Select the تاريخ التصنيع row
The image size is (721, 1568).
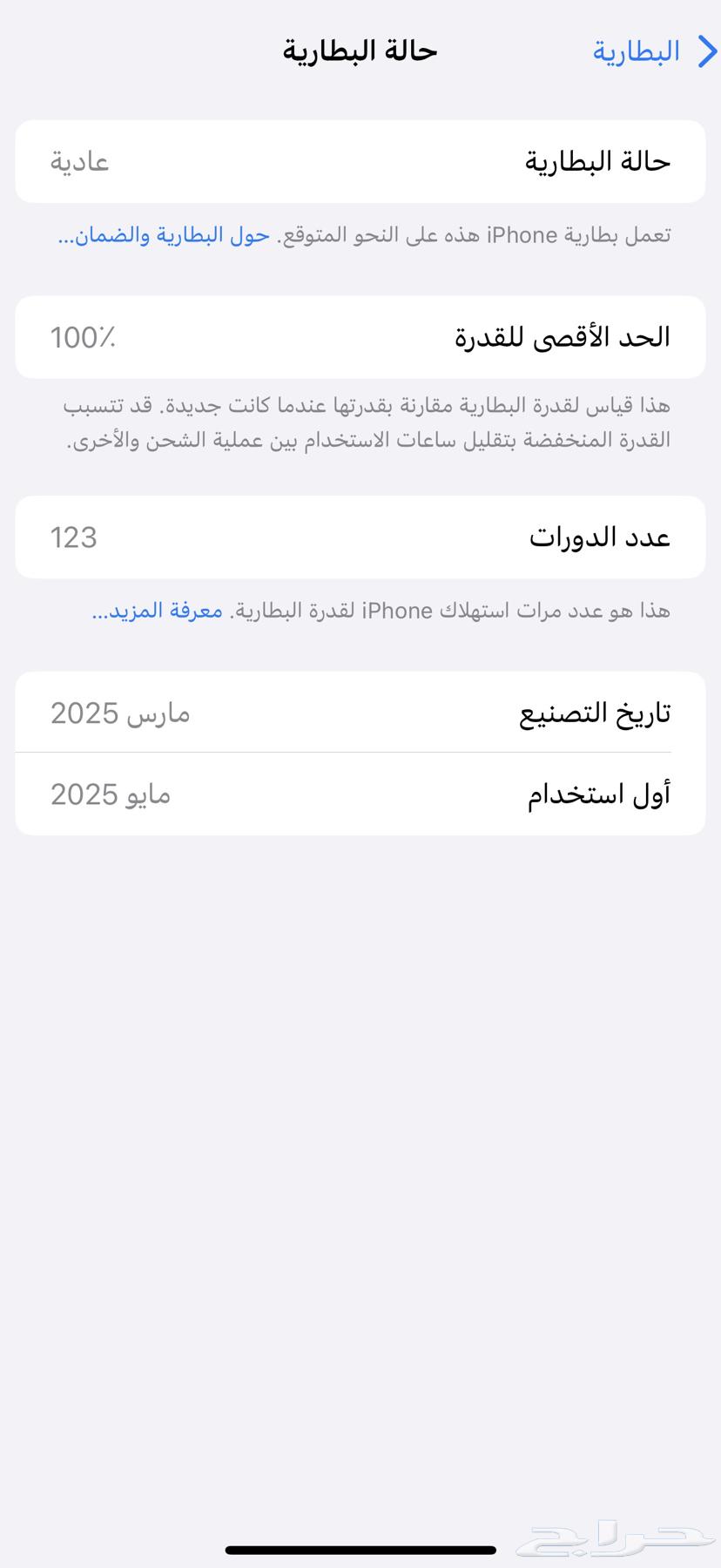tap(360, 712)
